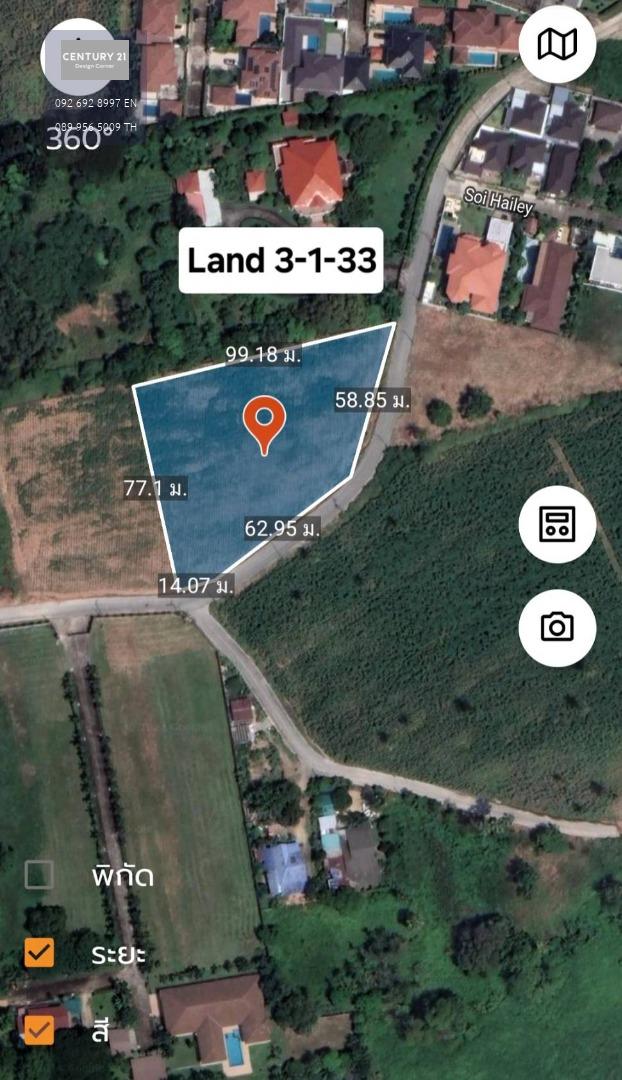
Task: Tap the camera capture button
Action: 557,627
